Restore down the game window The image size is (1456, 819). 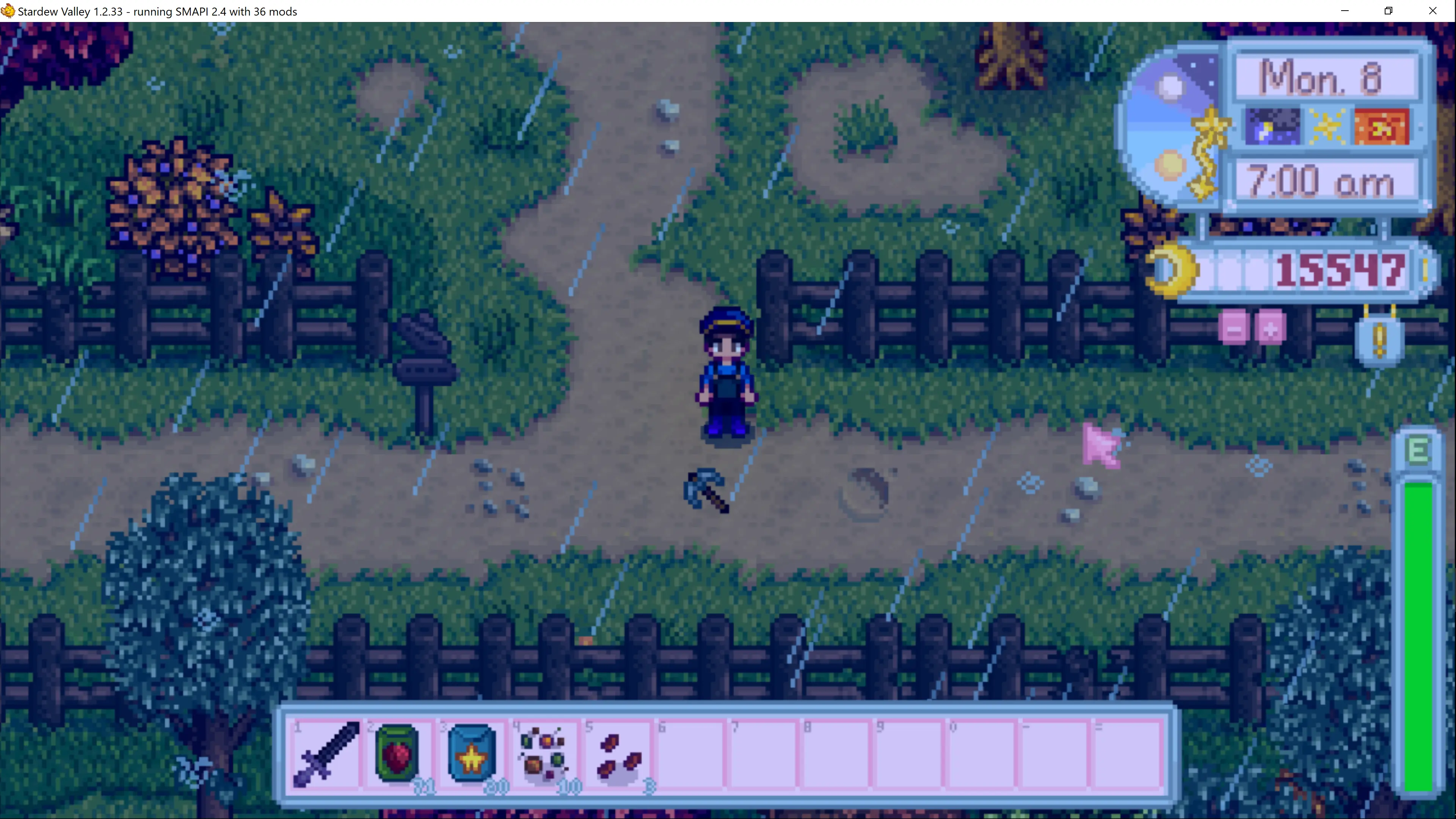(x=1389, y=11)
